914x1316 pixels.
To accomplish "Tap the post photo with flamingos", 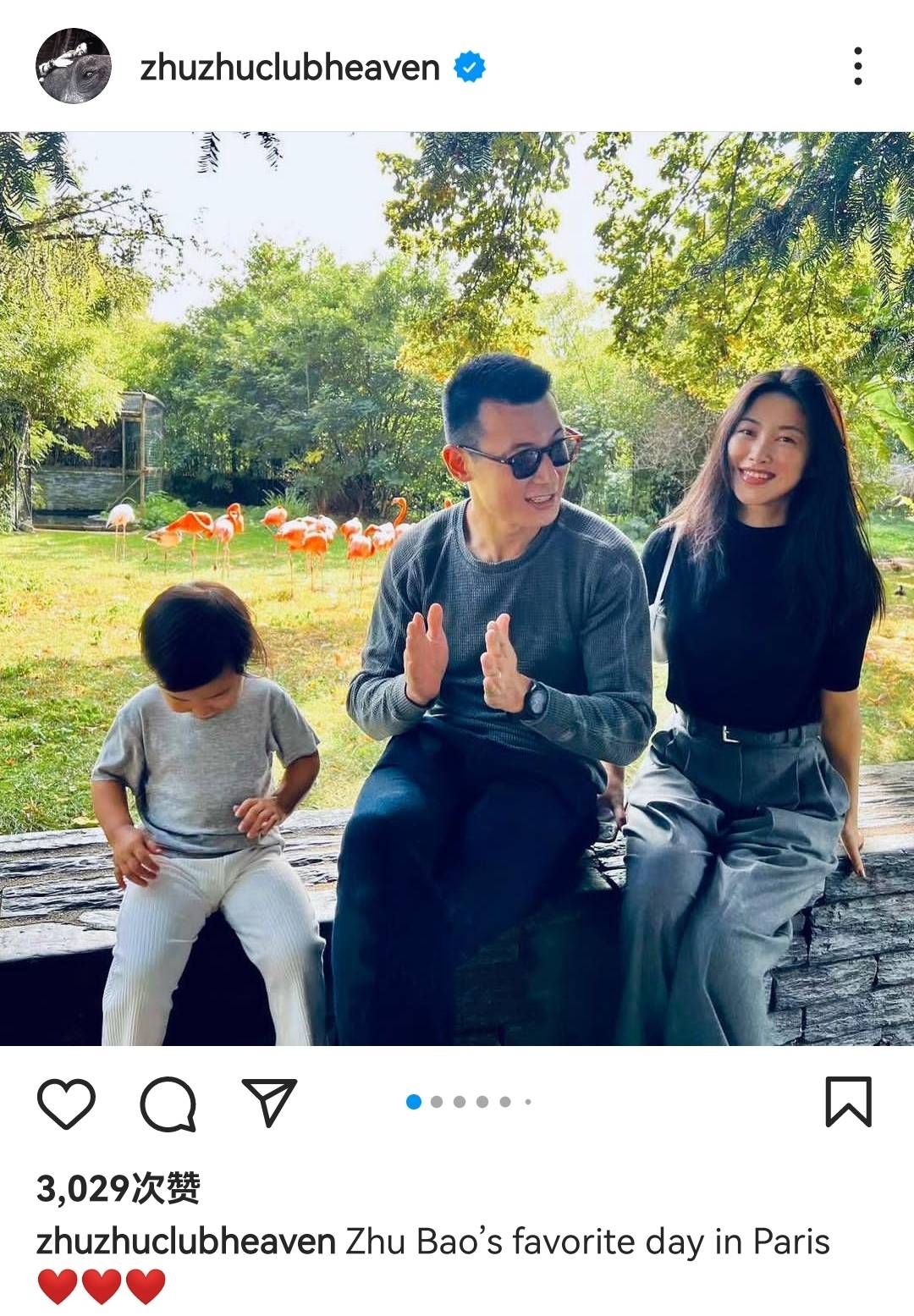I will click(457, 588).
